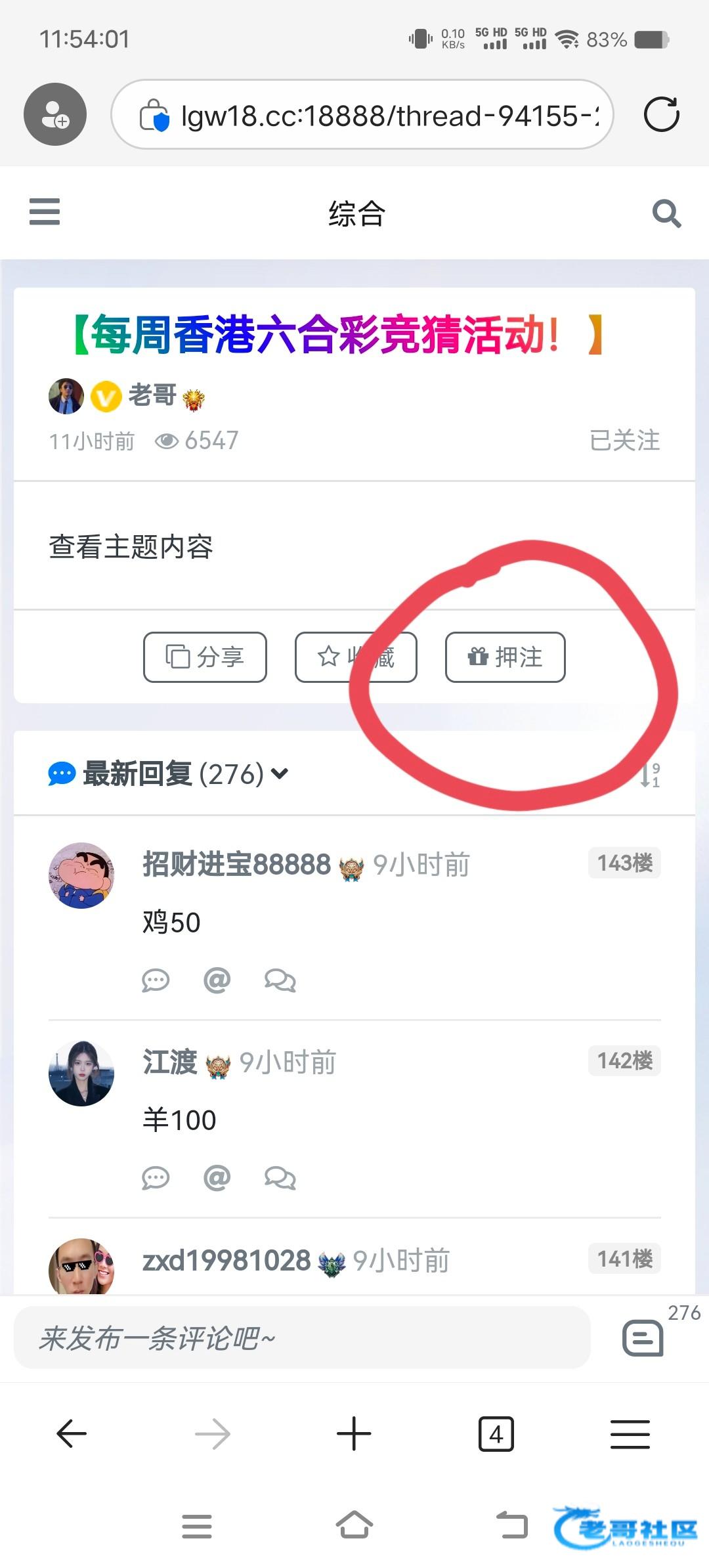Reload the page in the browser
Screen dimensions: 709x1568
point(661,115)
